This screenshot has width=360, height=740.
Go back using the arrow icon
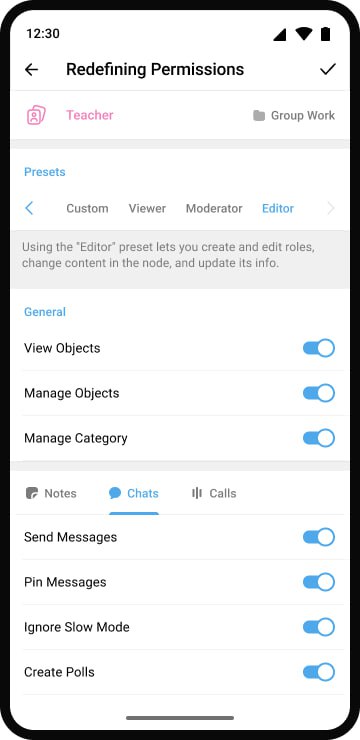[x=32, y=69]
